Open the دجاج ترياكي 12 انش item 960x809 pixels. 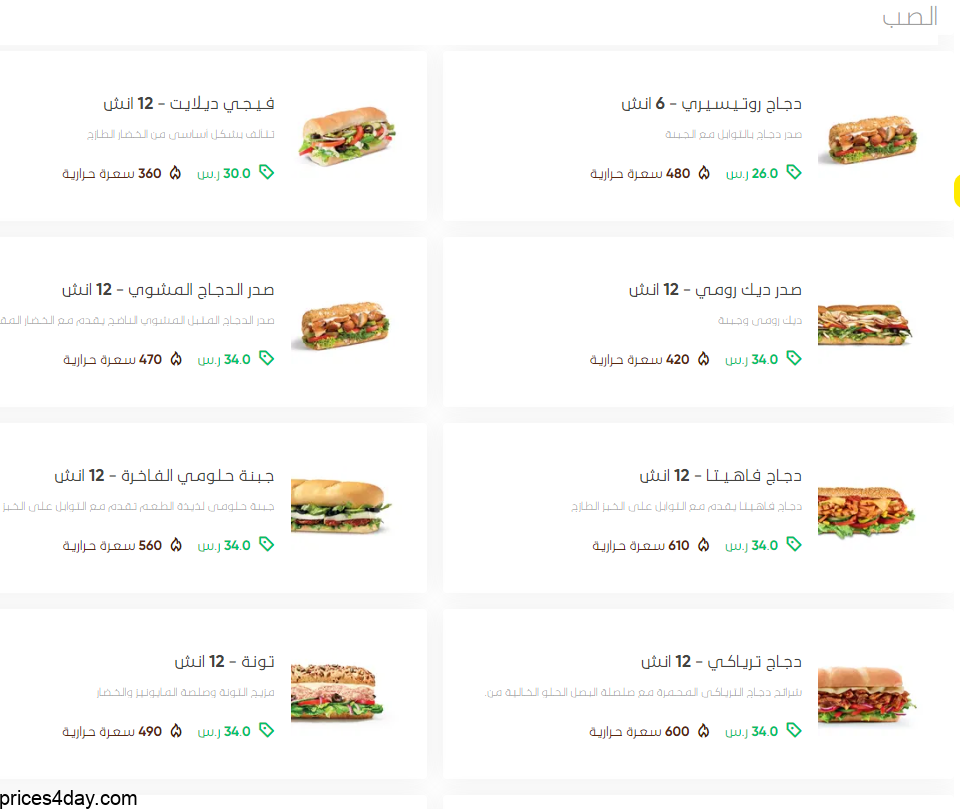[696, 694]
